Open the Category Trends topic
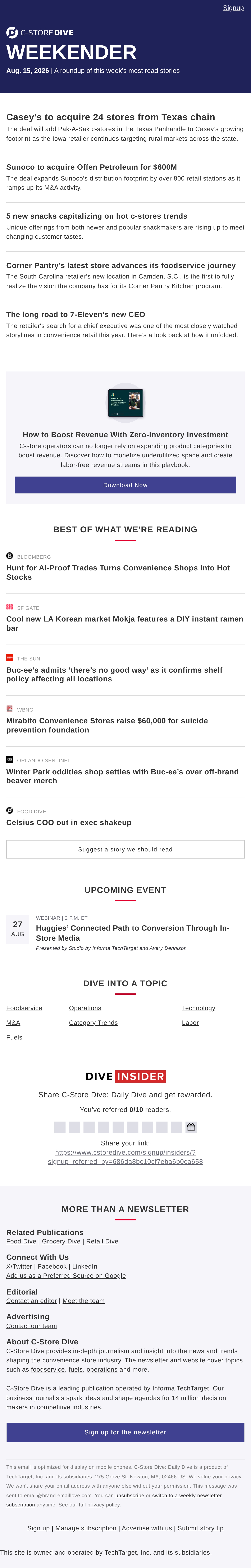Image resolution: width=251 pixels, height=1568 pixels. coord(93,1023)
